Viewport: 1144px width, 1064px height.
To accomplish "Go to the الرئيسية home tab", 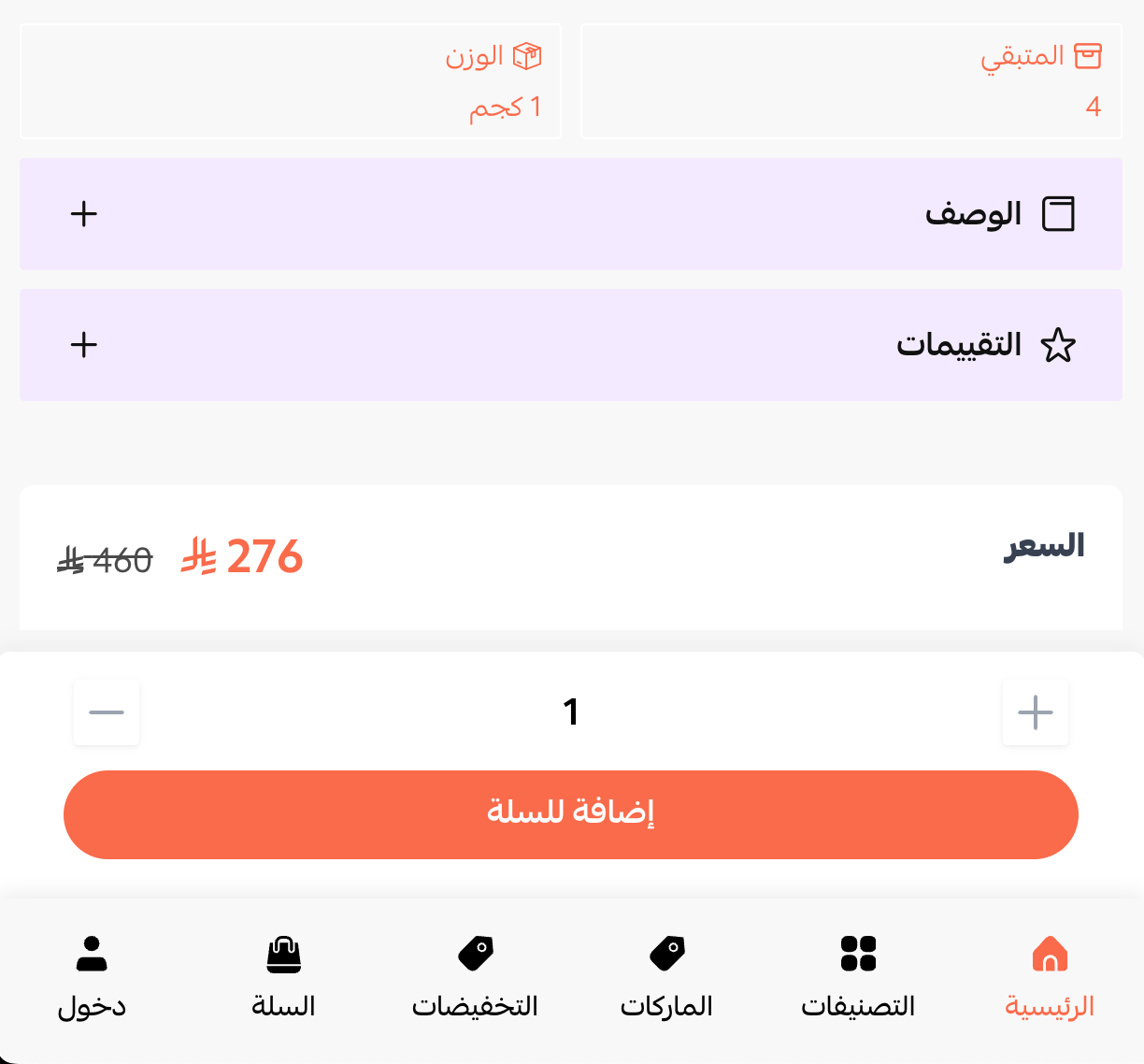I will (1049, 978).
